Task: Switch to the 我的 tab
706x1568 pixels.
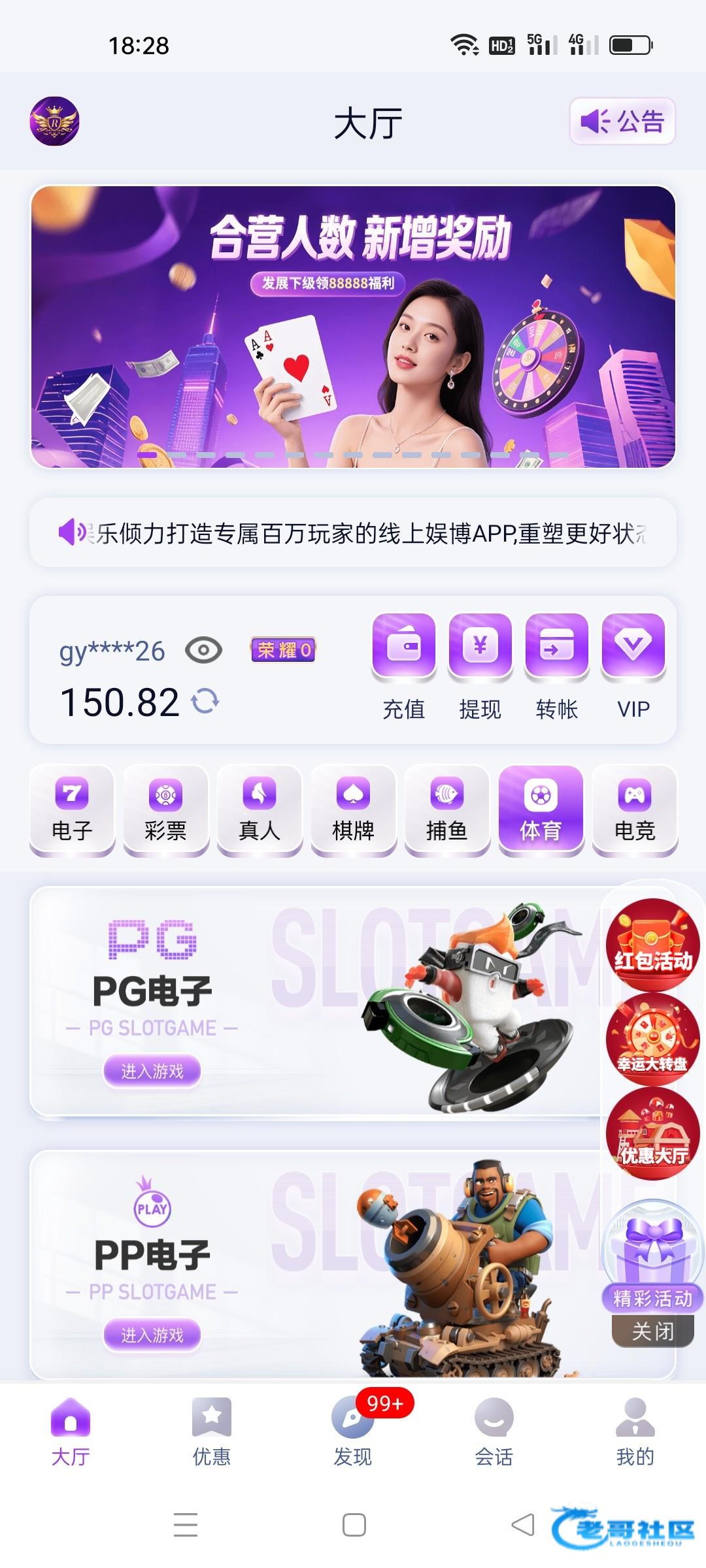Action: (635, 1432)
